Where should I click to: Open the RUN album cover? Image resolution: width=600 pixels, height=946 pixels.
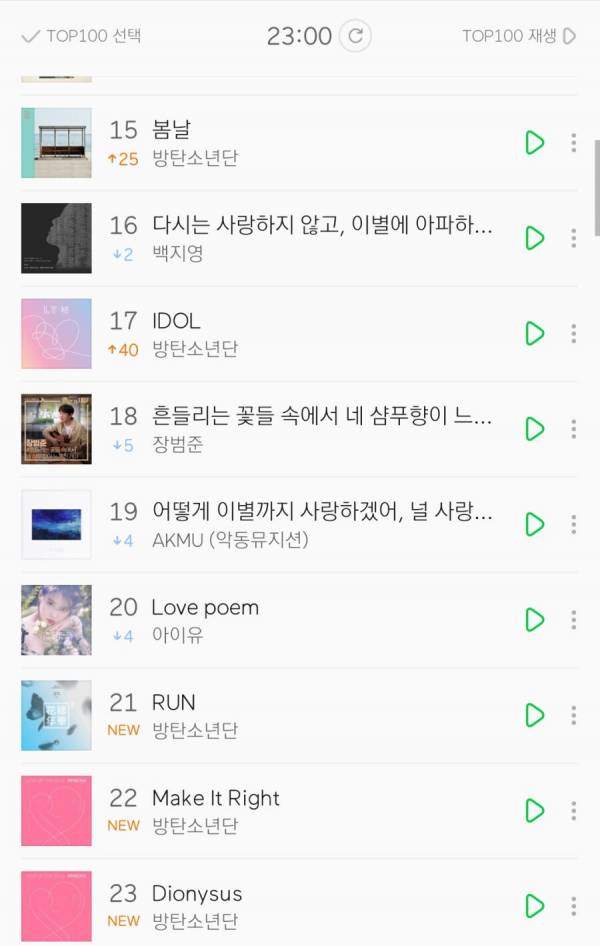(x=56, y=715)
